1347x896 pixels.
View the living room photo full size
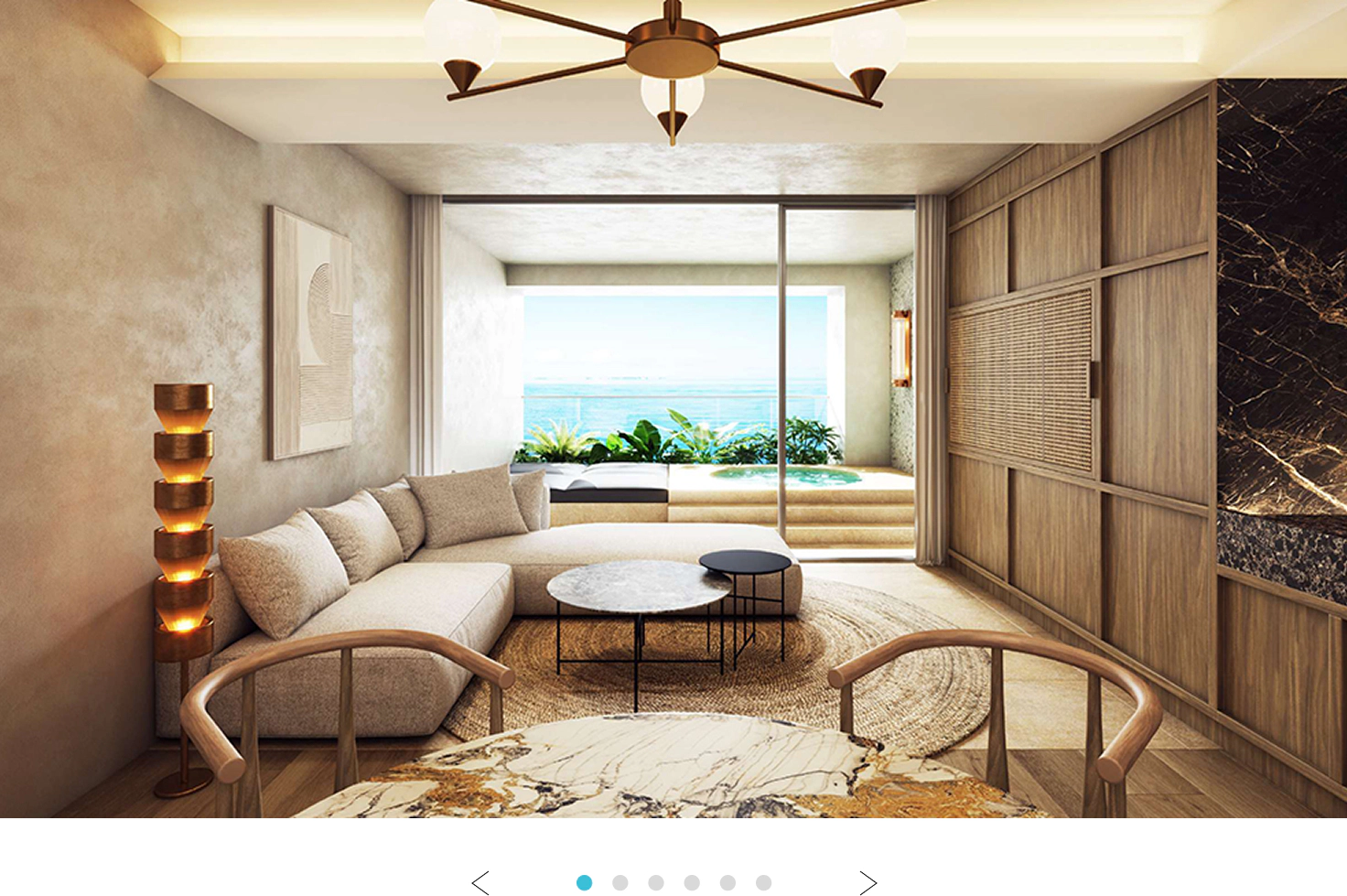pyautogui.click(x=673, y=408)
